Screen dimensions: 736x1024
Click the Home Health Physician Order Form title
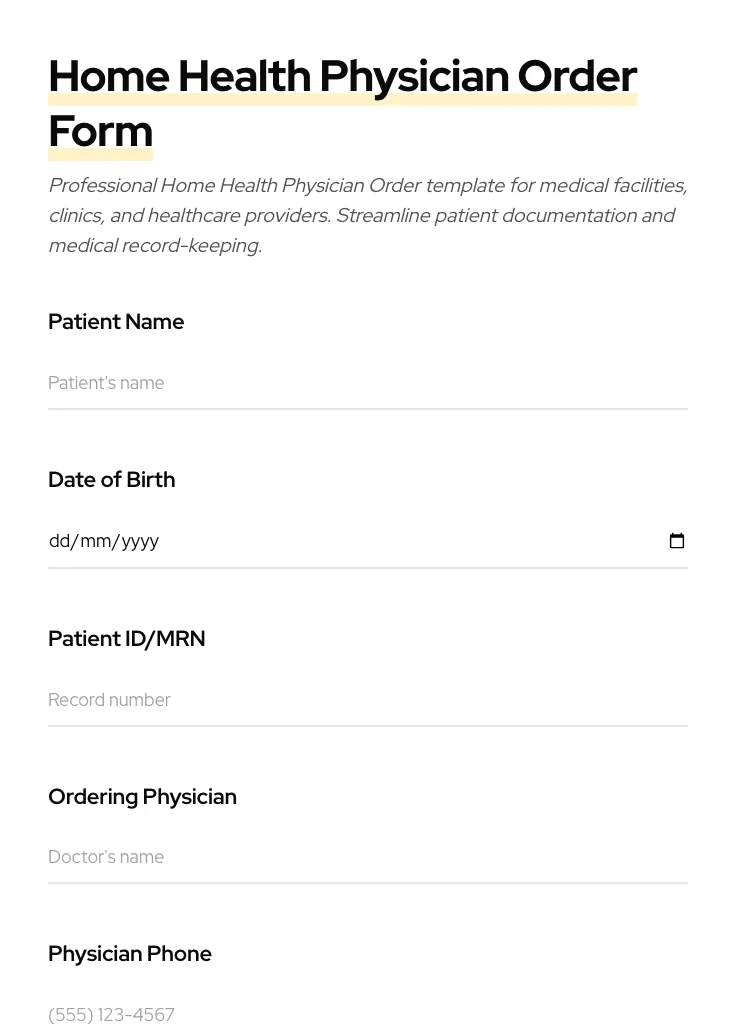coord(343,102)
